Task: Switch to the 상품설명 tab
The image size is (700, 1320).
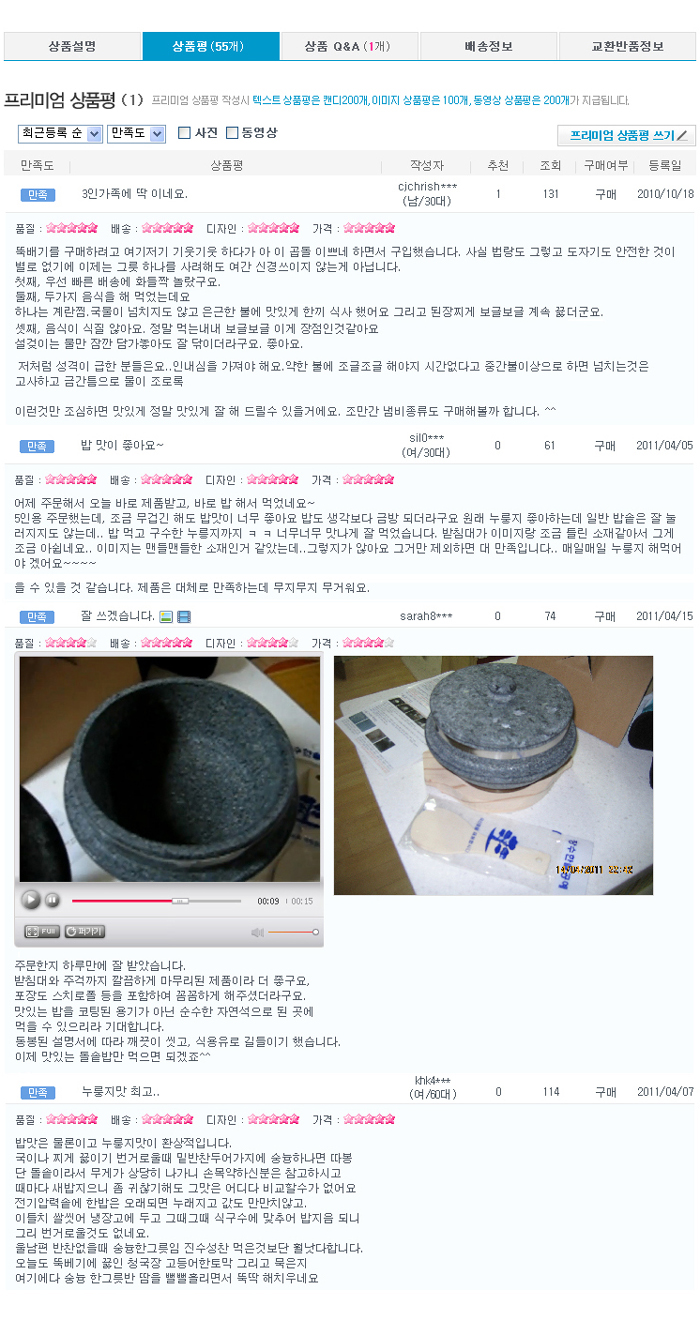Action: (x=72, y=46)
